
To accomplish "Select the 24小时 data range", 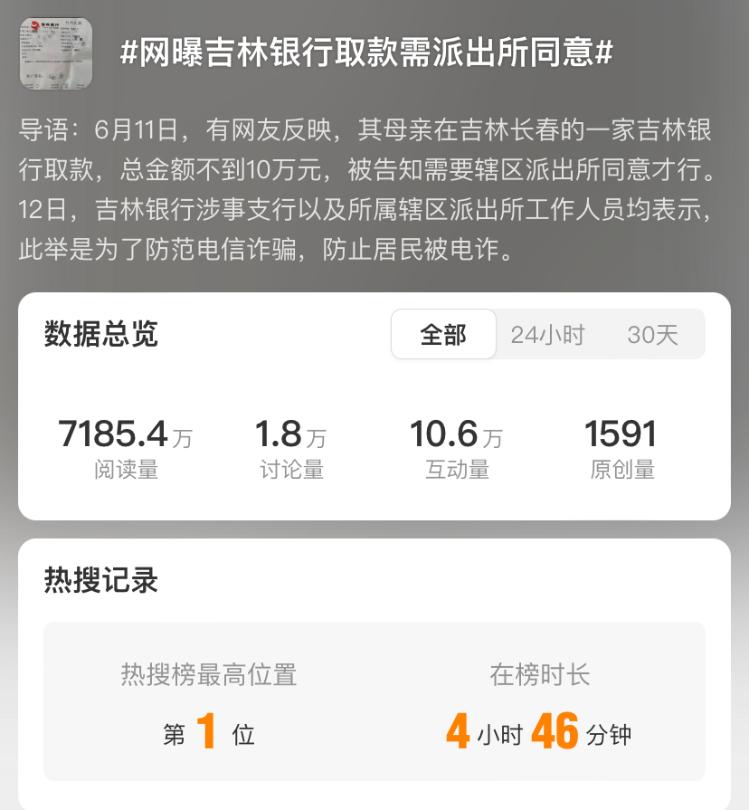I will [x=547, y=335].
